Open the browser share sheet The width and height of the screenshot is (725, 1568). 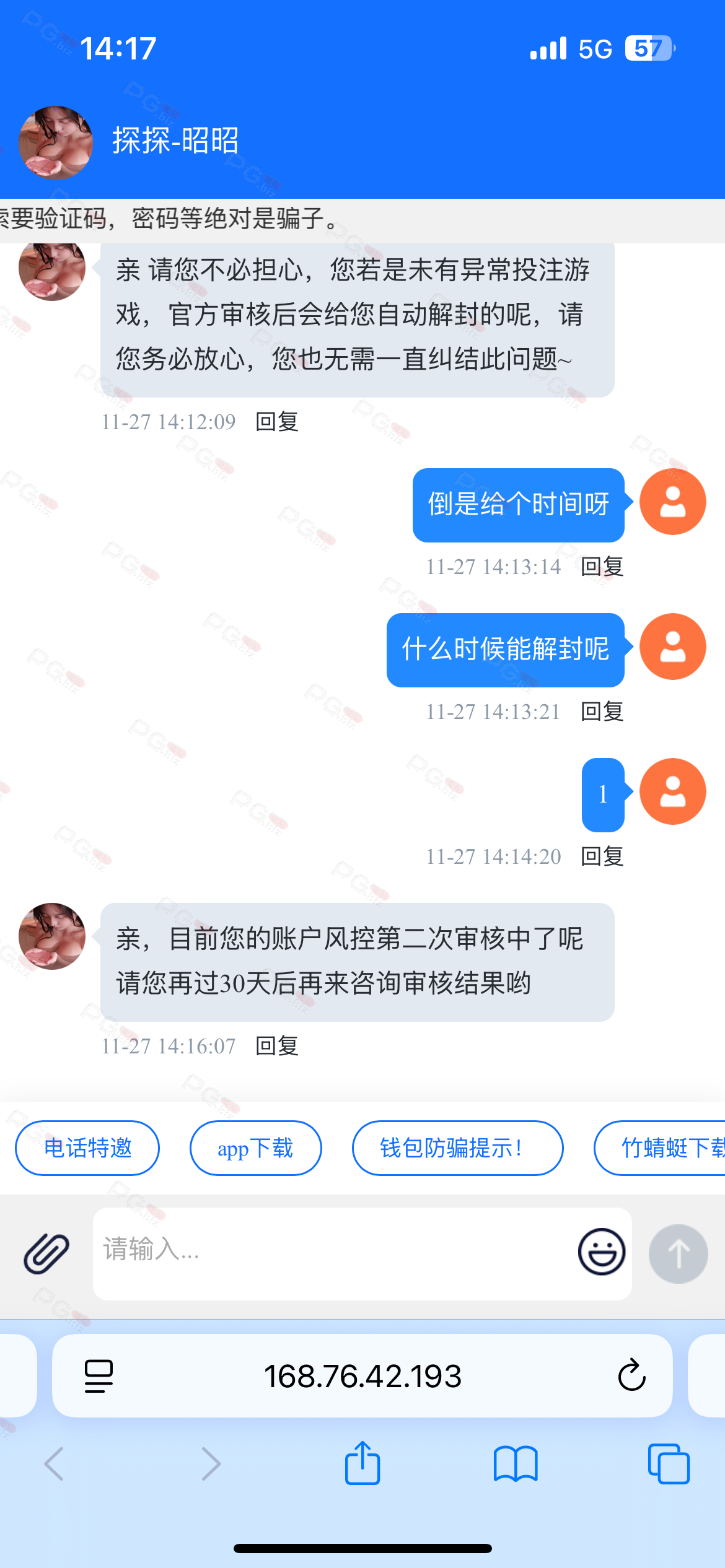[x=362, y=1463]
